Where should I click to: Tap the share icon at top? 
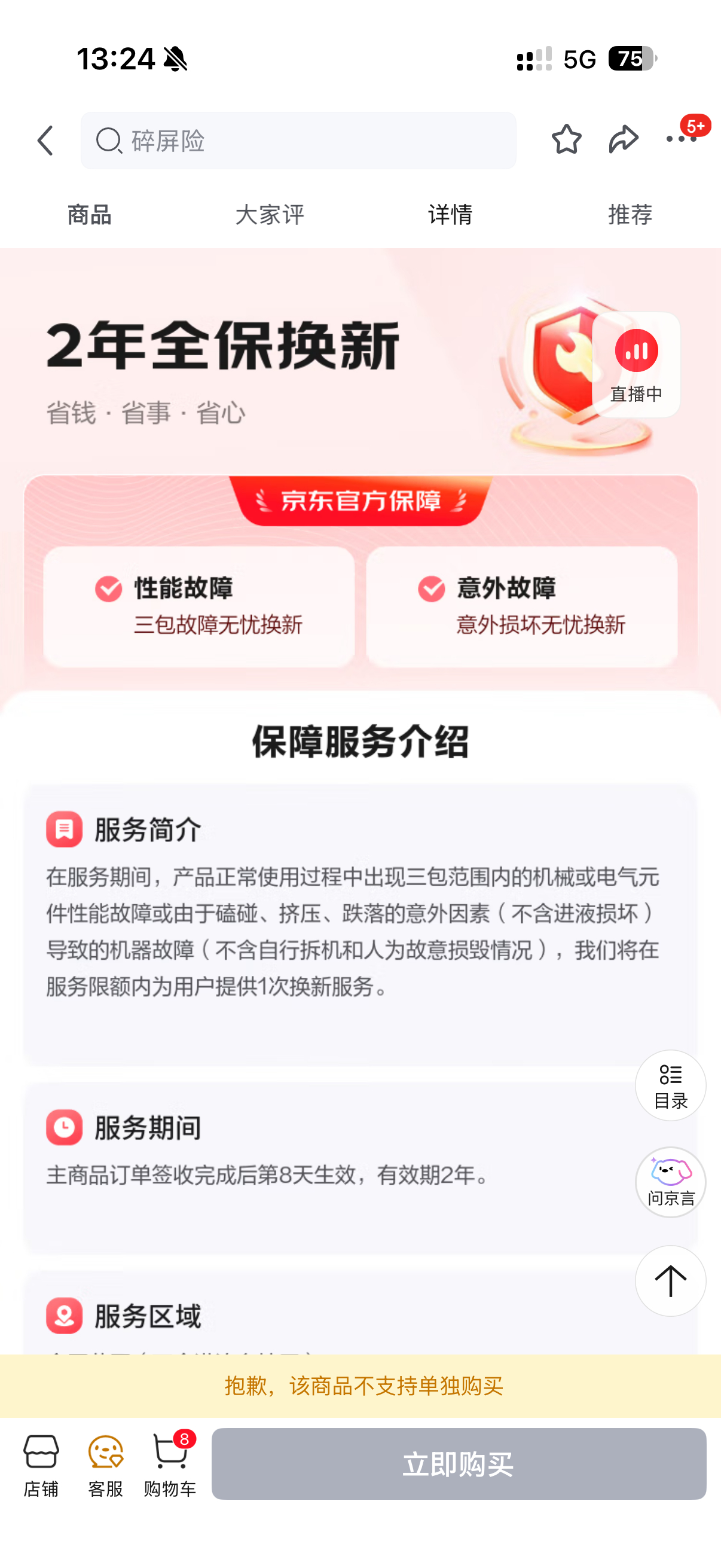[x=622, y=140]
